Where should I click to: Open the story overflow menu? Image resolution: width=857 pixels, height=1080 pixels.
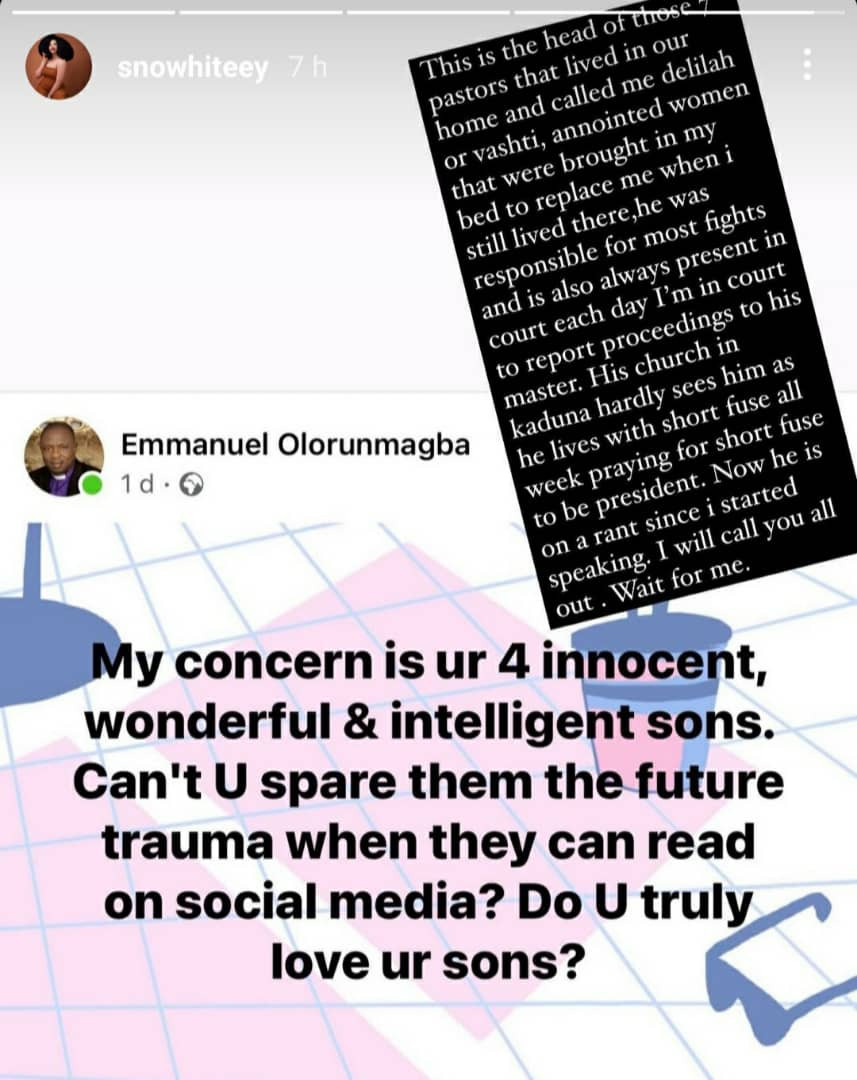click(807, 66)
